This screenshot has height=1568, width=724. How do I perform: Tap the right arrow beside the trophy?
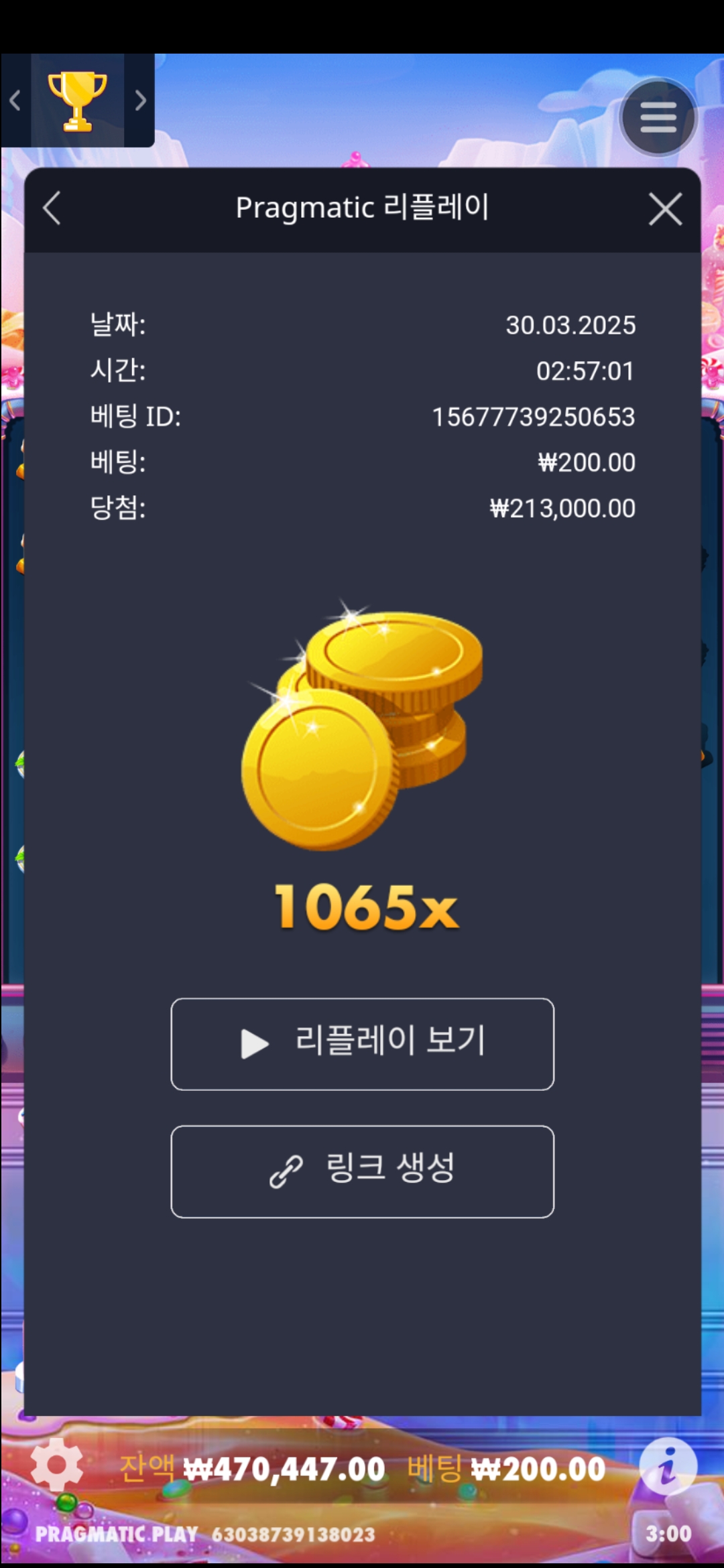pyautogui.click(x=140, y=101)
